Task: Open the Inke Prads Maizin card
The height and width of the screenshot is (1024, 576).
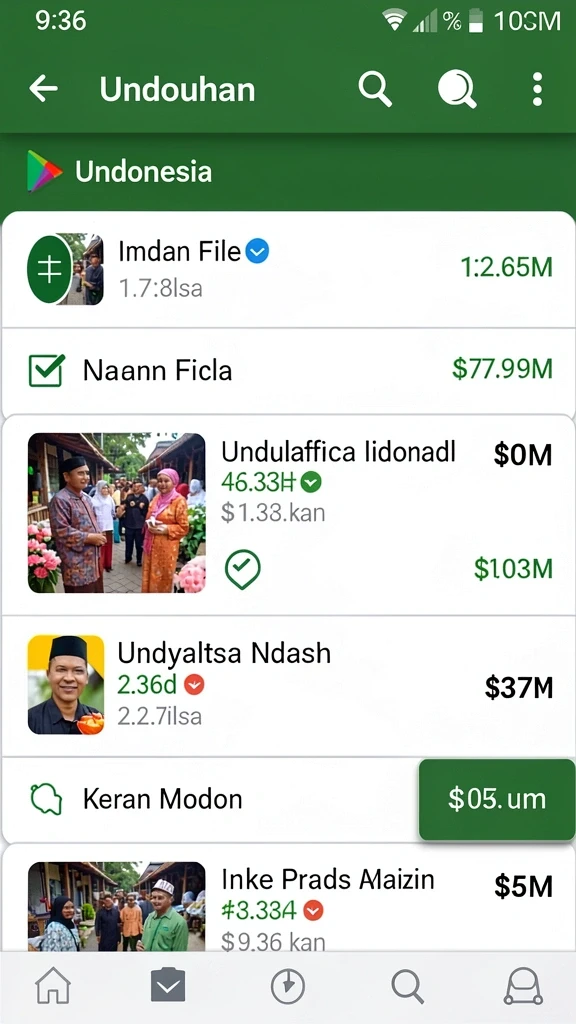Action: click(288, 899)
